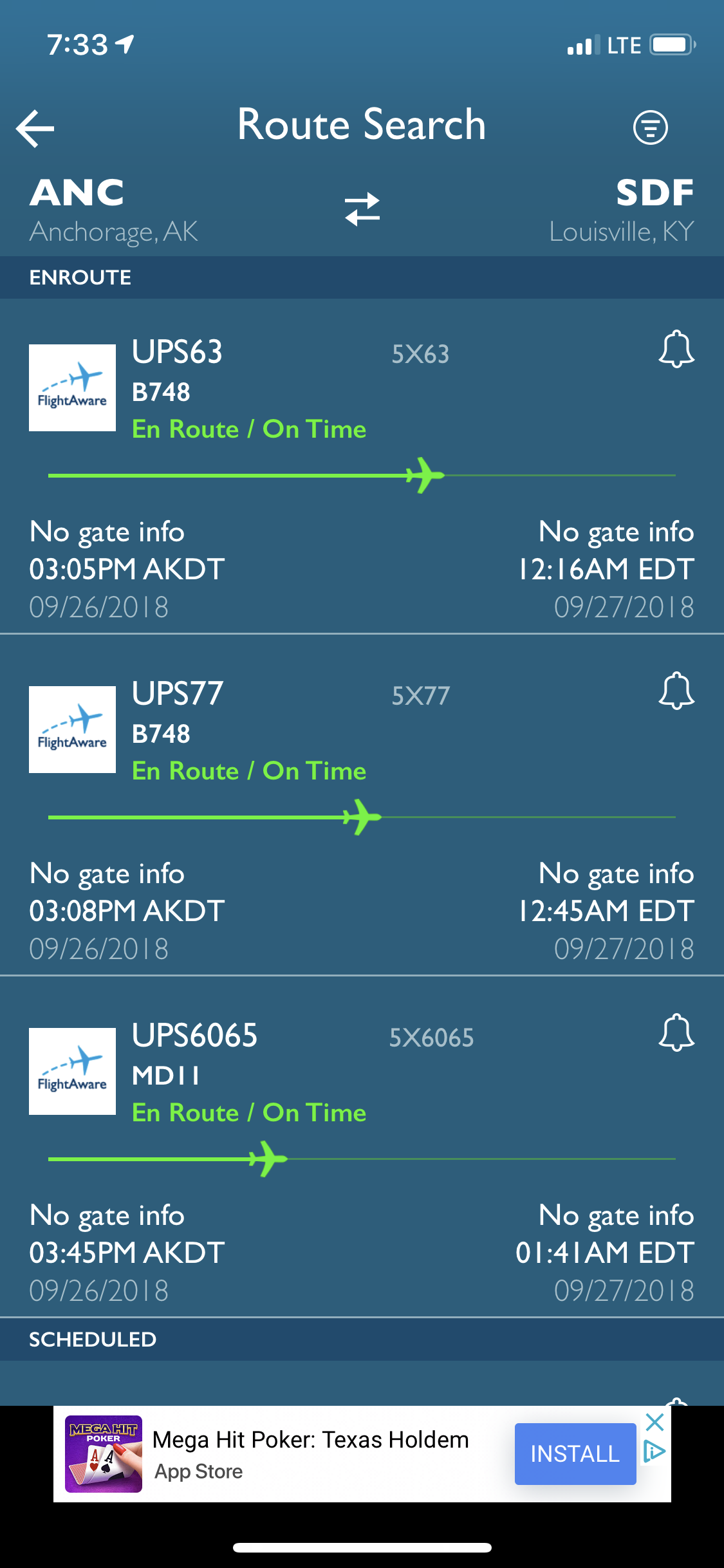This screenshot has width=724, height=1568.
Task: Set alert bell for UPS77
Action: (676, 691)
